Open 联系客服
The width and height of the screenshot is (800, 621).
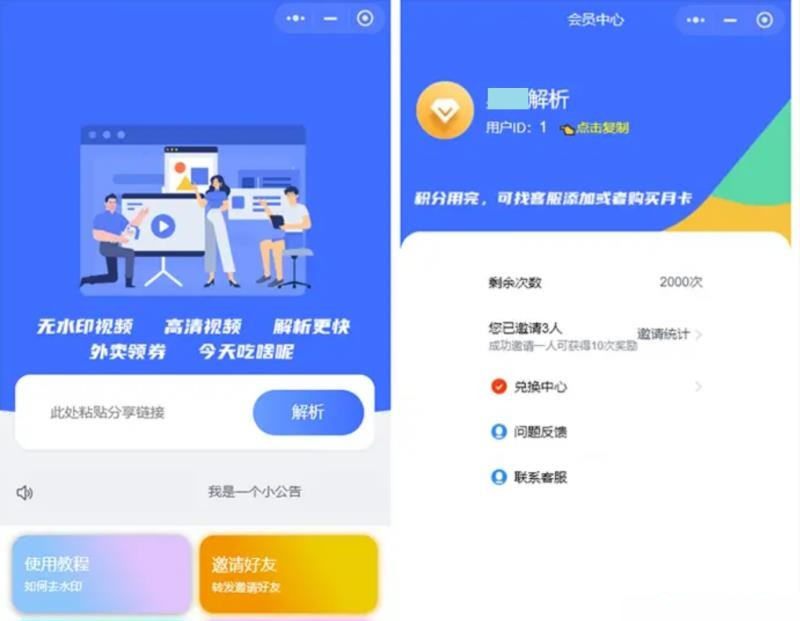(x=540, y=478)
